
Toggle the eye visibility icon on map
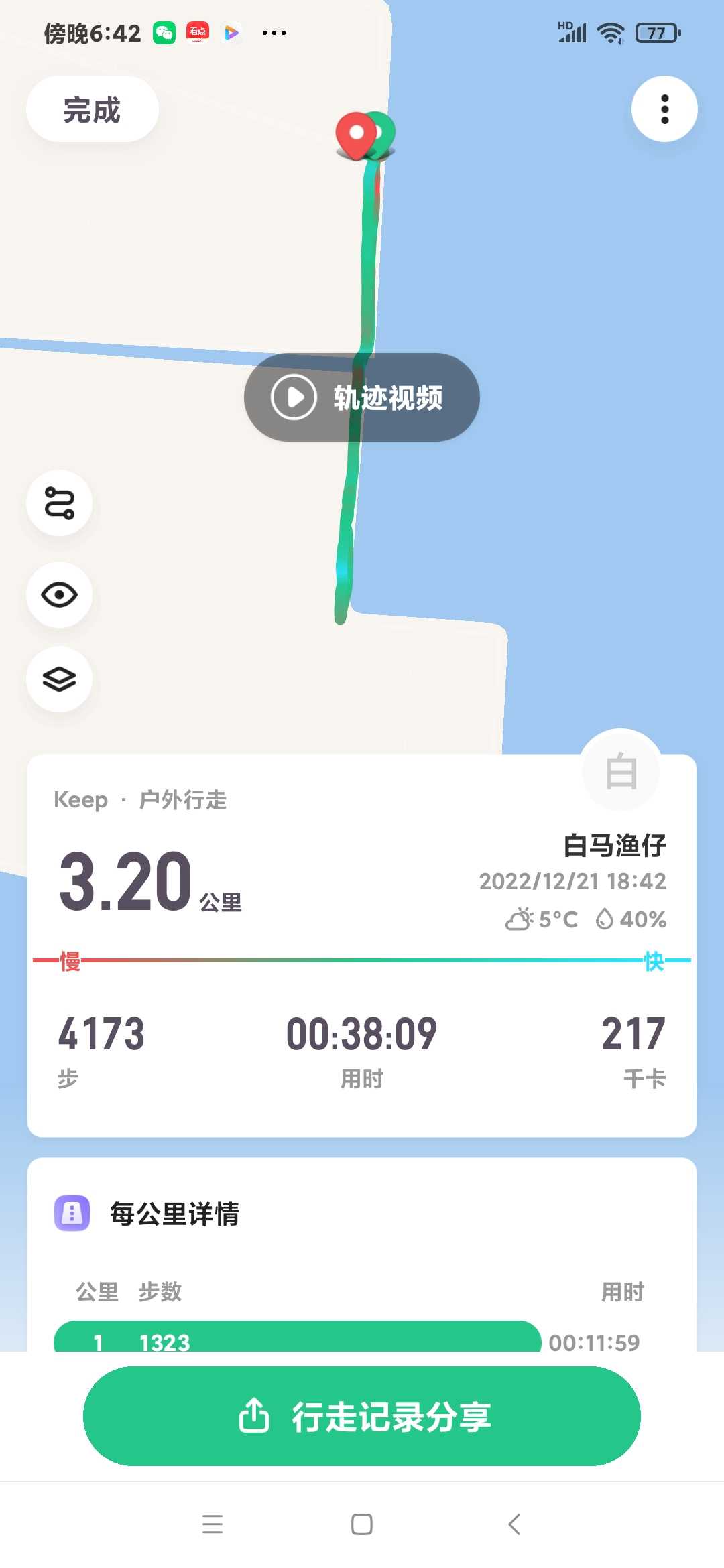click(59, 595)
